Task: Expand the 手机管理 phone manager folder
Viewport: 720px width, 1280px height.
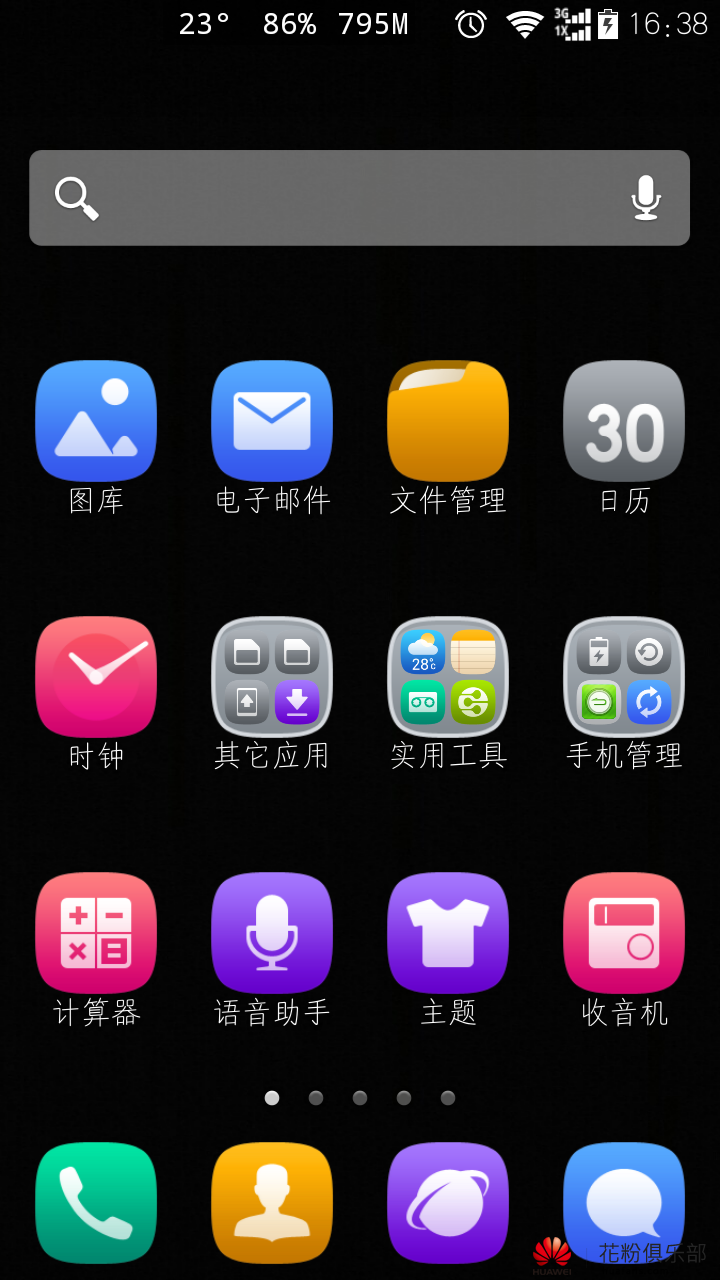Action: click(624, 676)
